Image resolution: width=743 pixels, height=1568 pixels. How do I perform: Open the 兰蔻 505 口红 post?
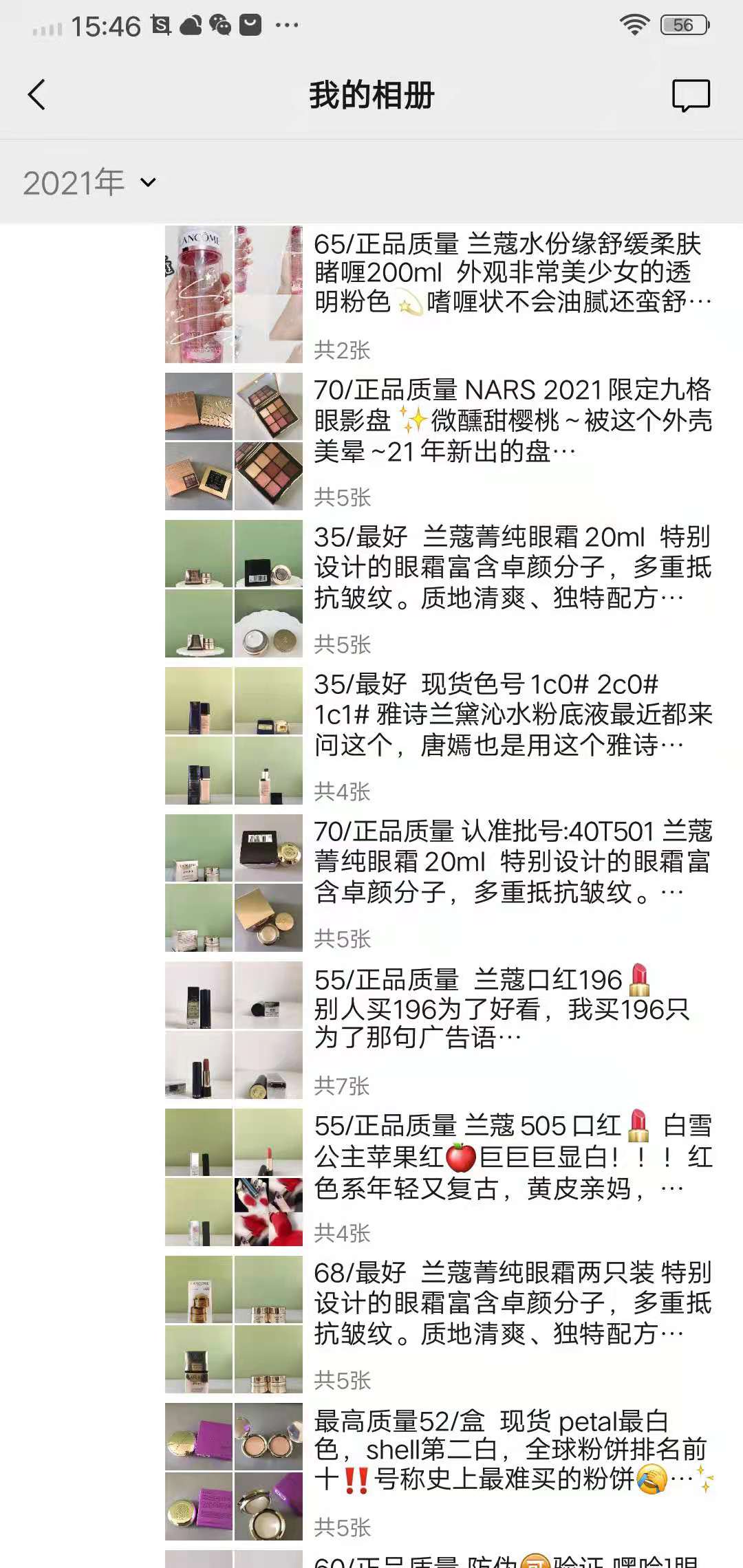click(x=512, y=1155)
